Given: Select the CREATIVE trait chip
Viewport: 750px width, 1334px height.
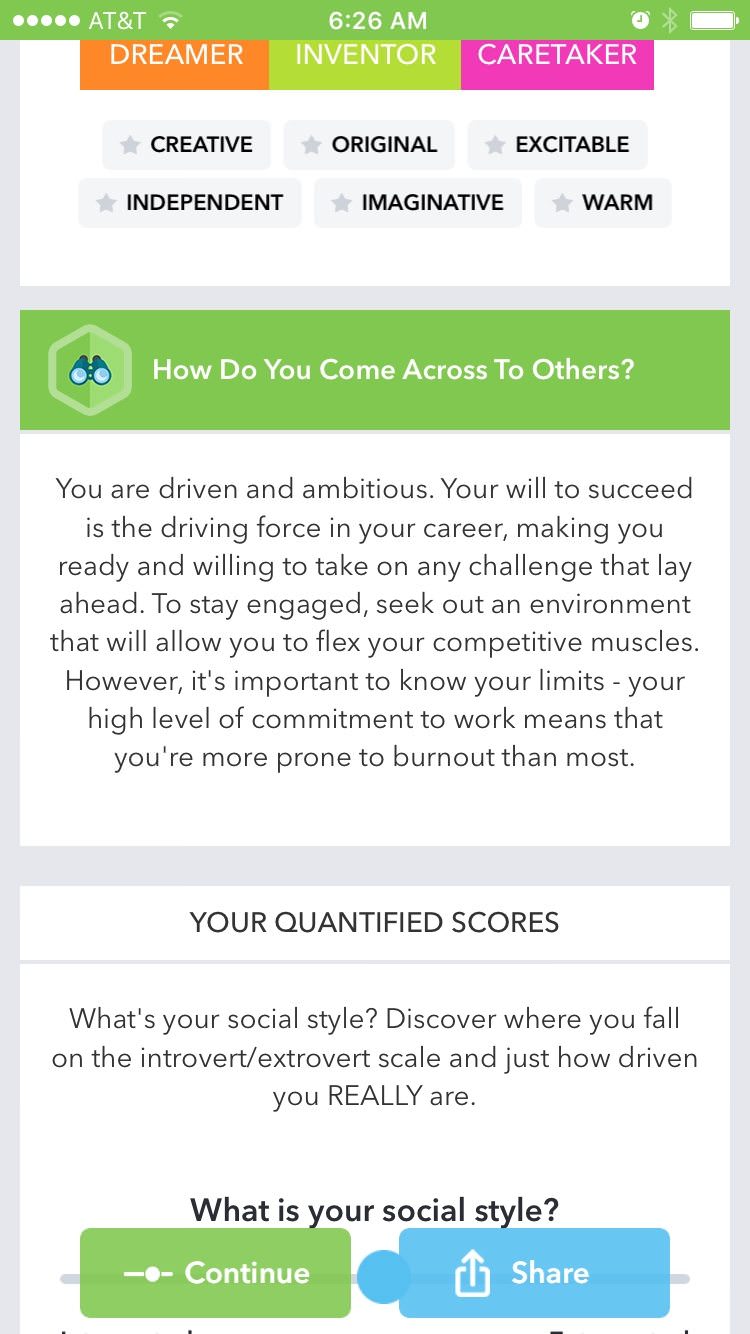Looking at the screenshot, I should pos(186,145).
